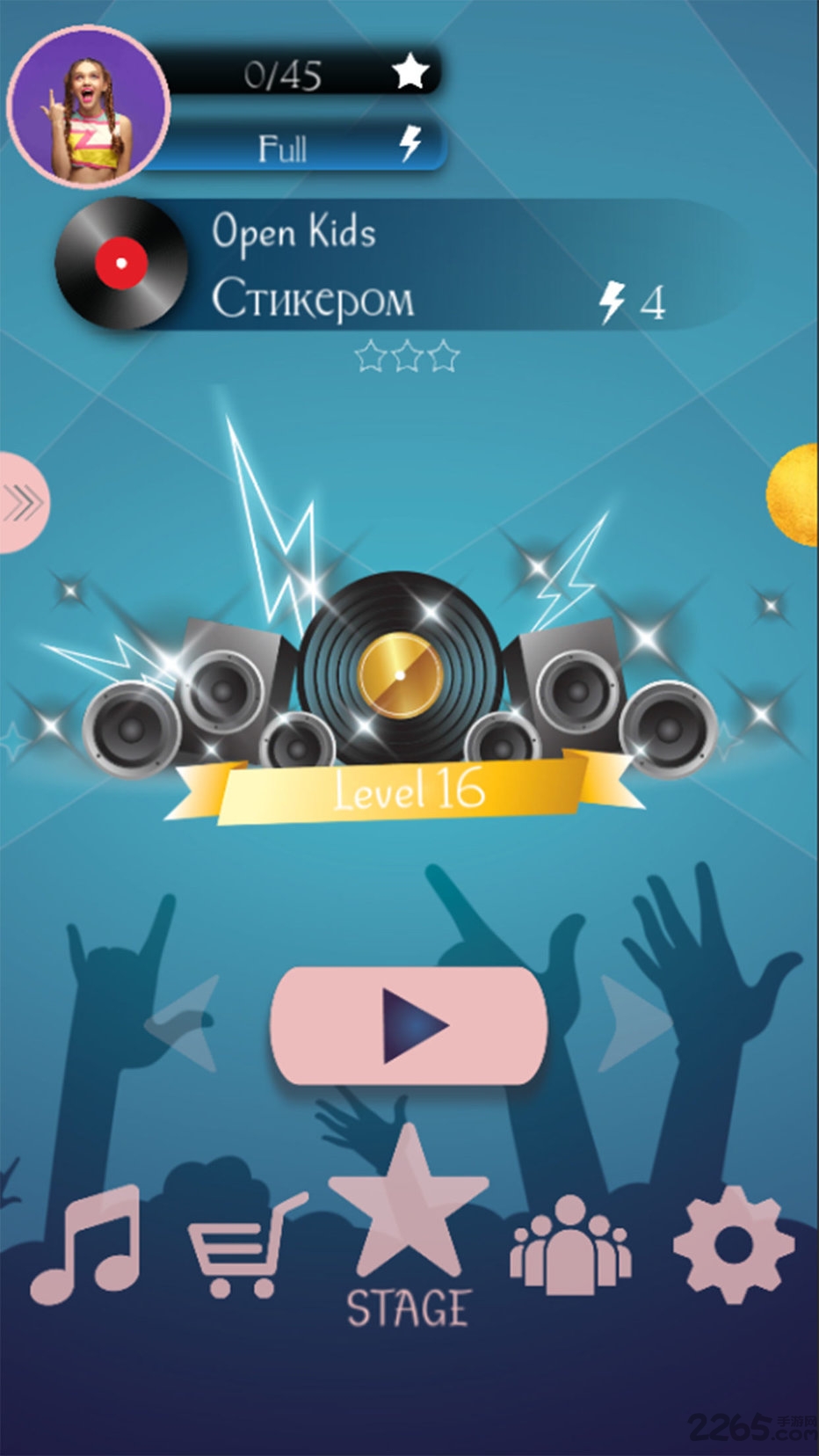Screen dimensions: 819x1456
Task: Tap the profile avatar picture
Action: [x=88, y=107]
